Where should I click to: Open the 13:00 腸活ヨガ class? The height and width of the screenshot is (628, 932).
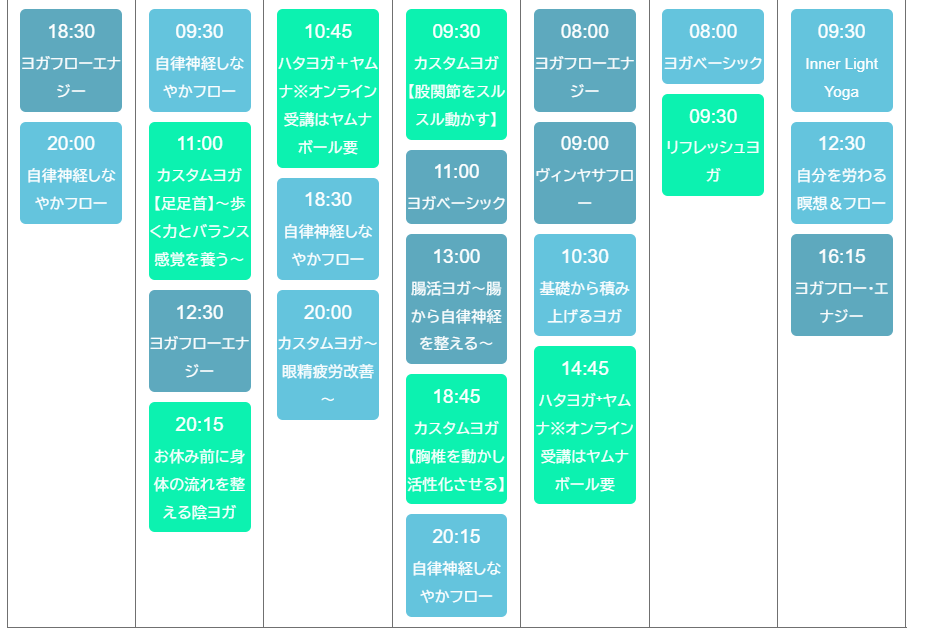coord(456,299)
